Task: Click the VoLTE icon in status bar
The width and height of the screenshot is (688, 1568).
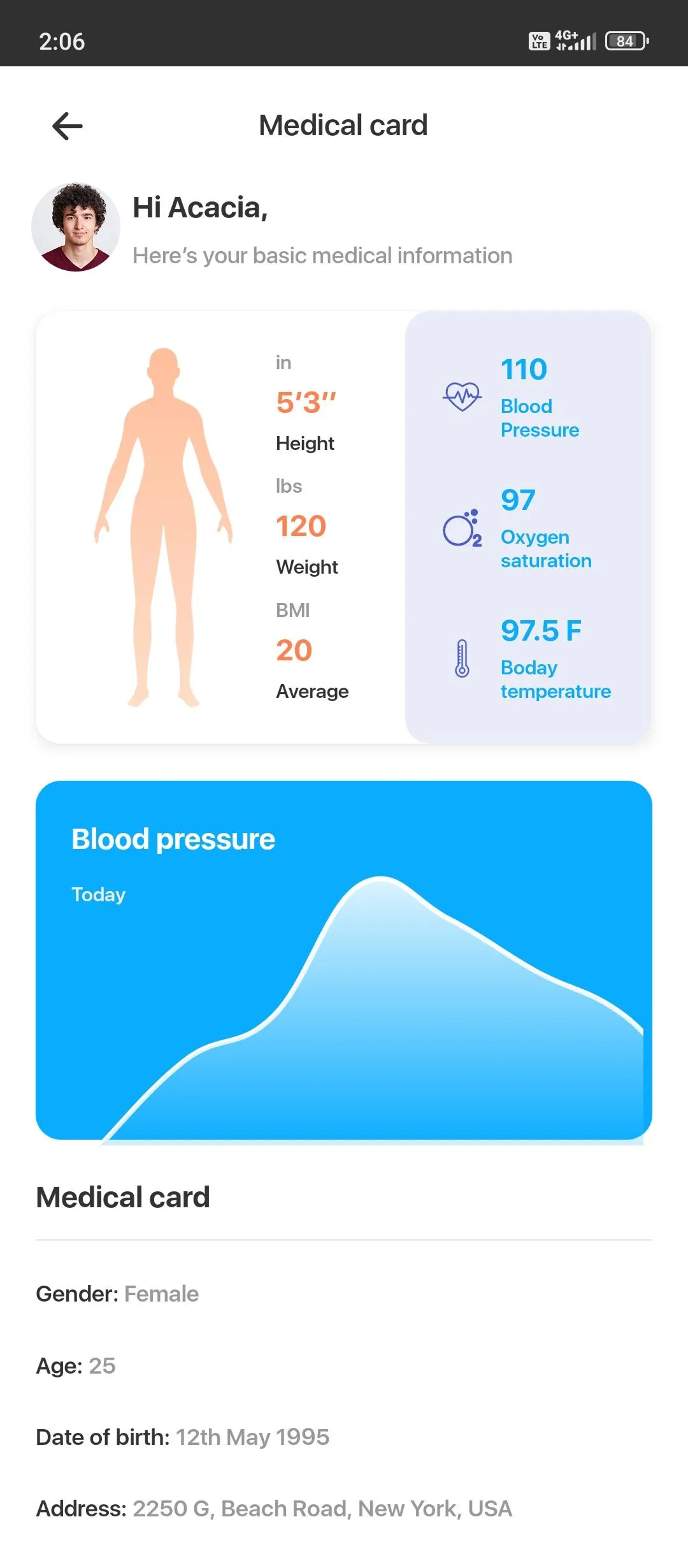Action: pos(538,41)
